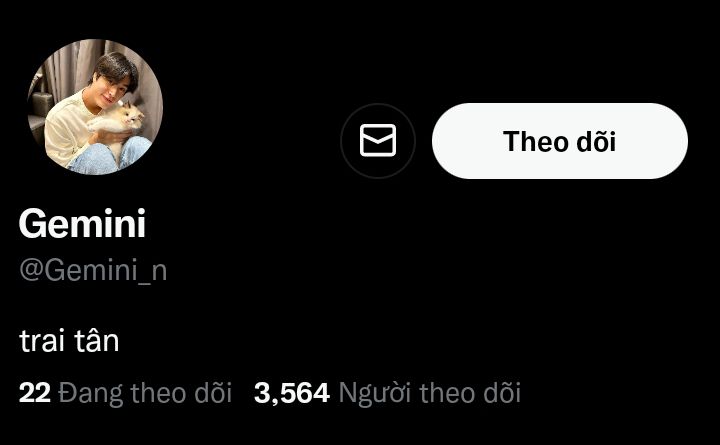Open the 3,564 Người theo dõi list

click(388, 393)
